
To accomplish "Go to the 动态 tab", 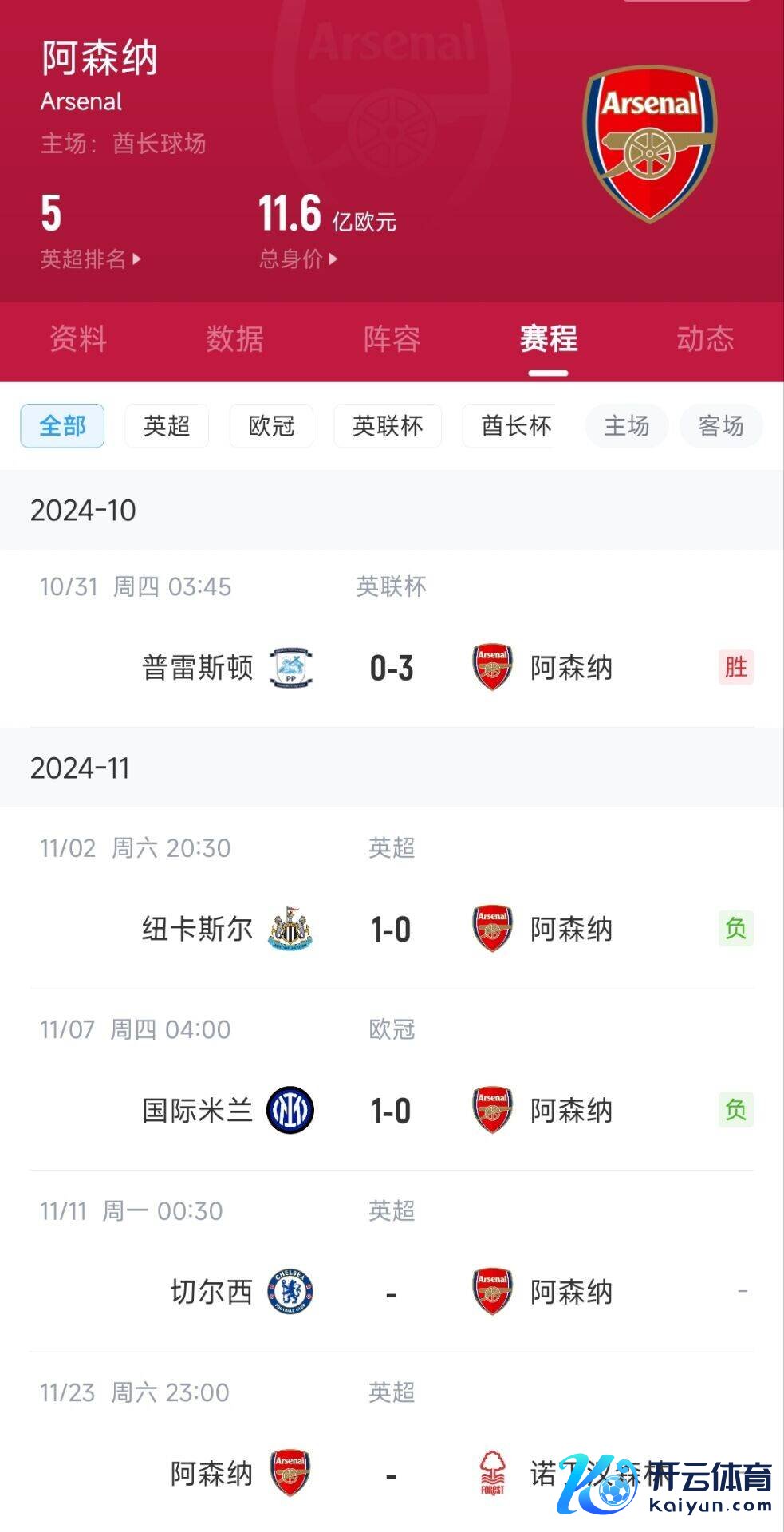I will click(x=705, y=339).
